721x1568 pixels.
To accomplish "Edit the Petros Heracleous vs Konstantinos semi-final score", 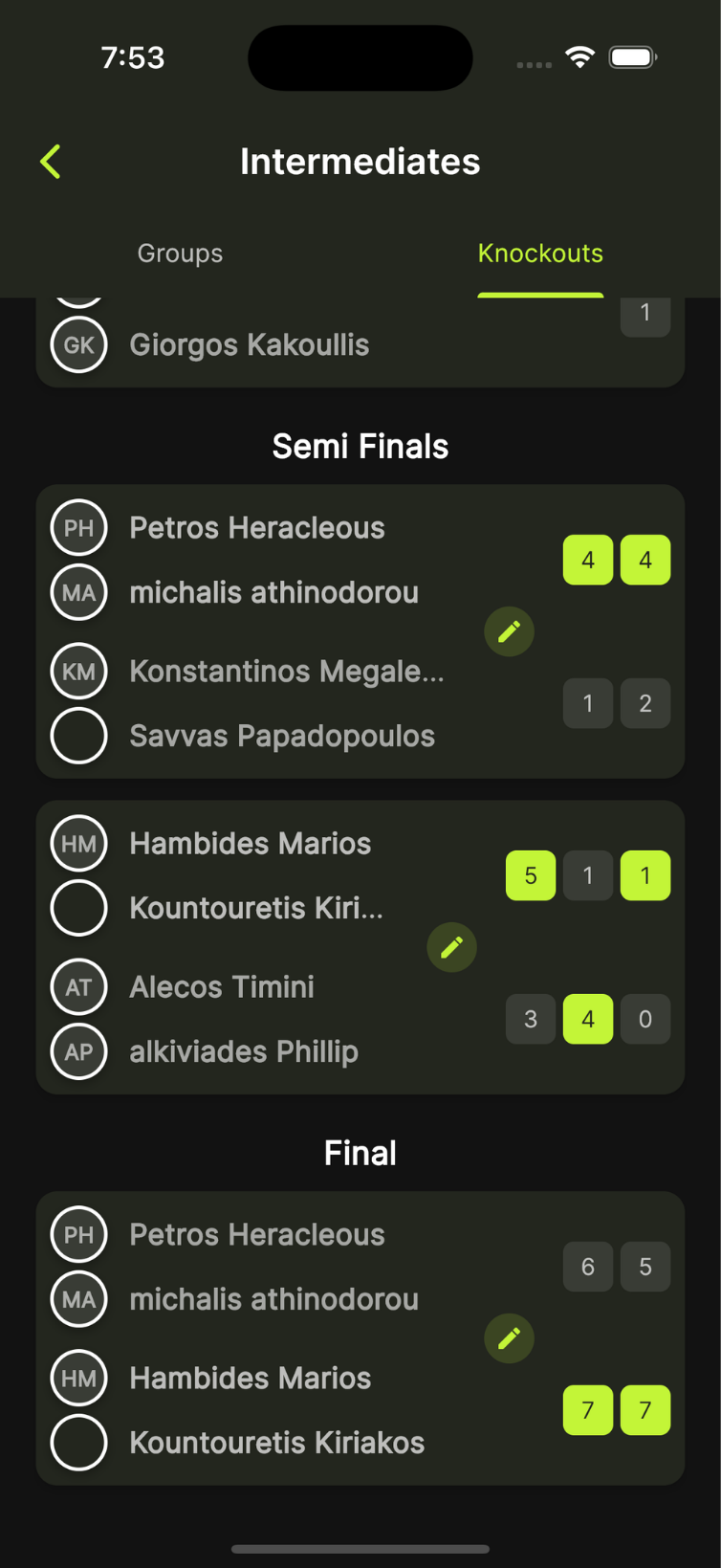I will pyautogui.click(x=509, y=631).
